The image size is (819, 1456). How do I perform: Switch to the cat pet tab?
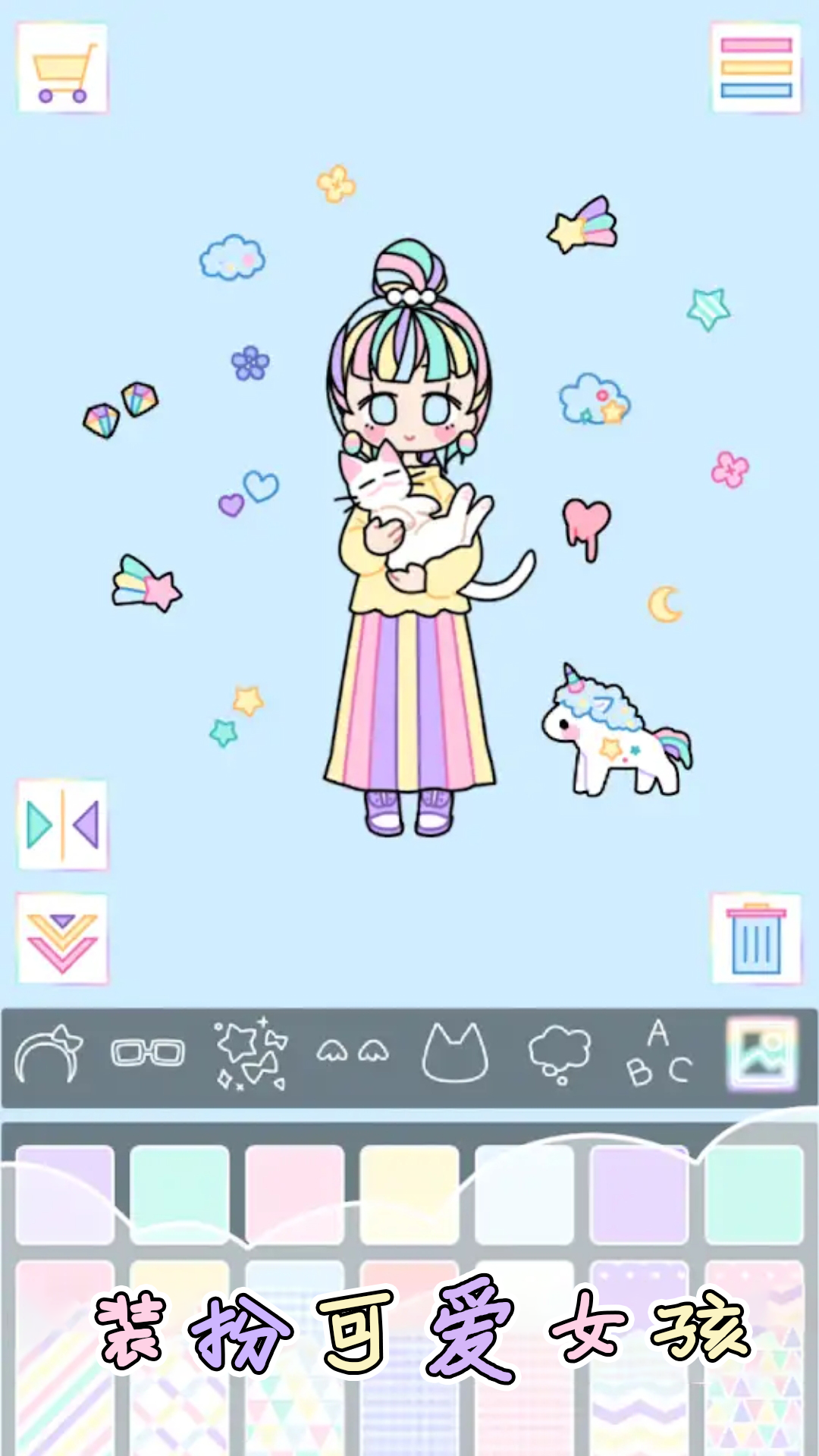[455, 1053]
